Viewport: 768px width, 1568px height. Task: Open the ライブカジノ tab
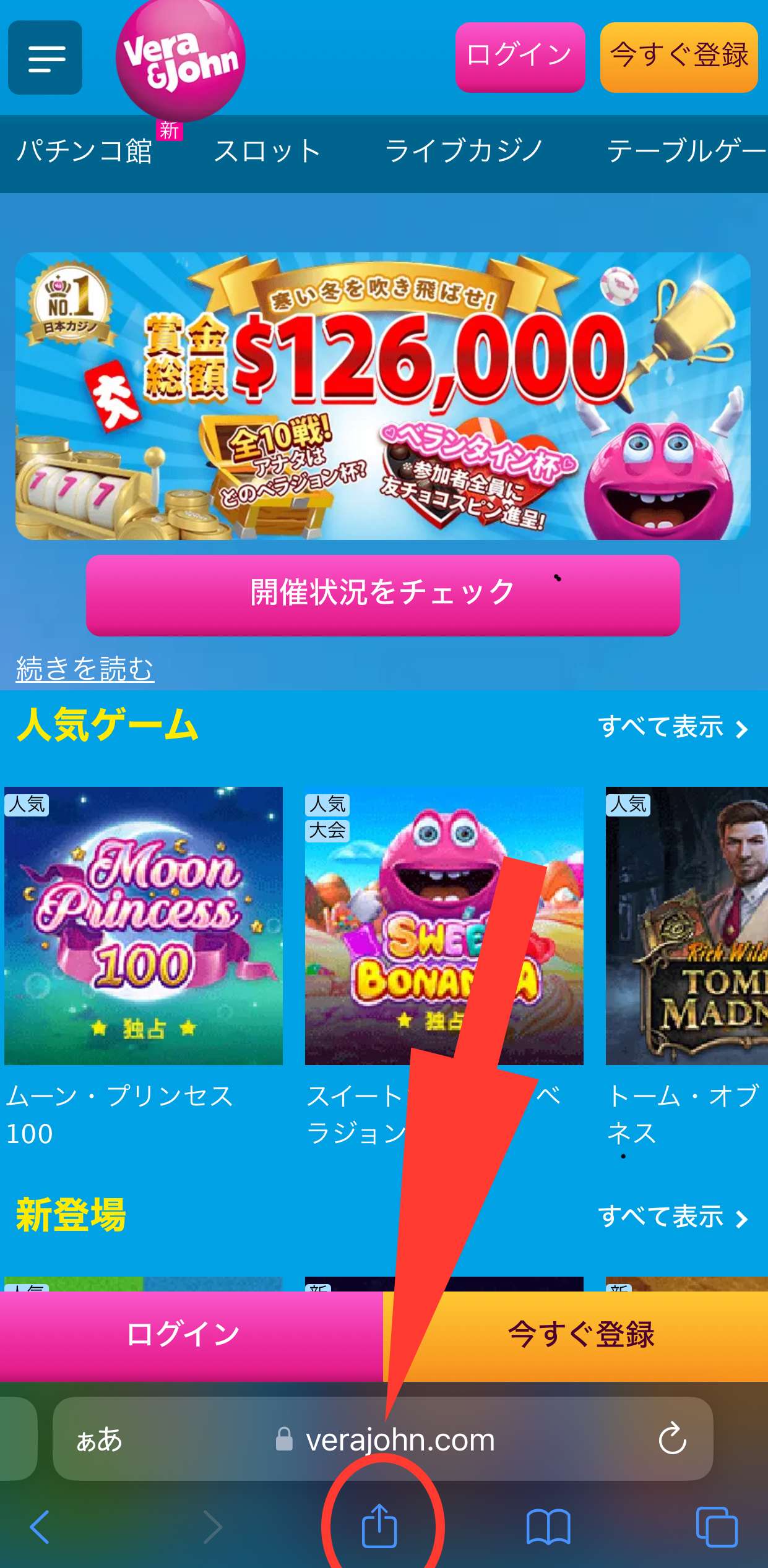pos(464,152)
